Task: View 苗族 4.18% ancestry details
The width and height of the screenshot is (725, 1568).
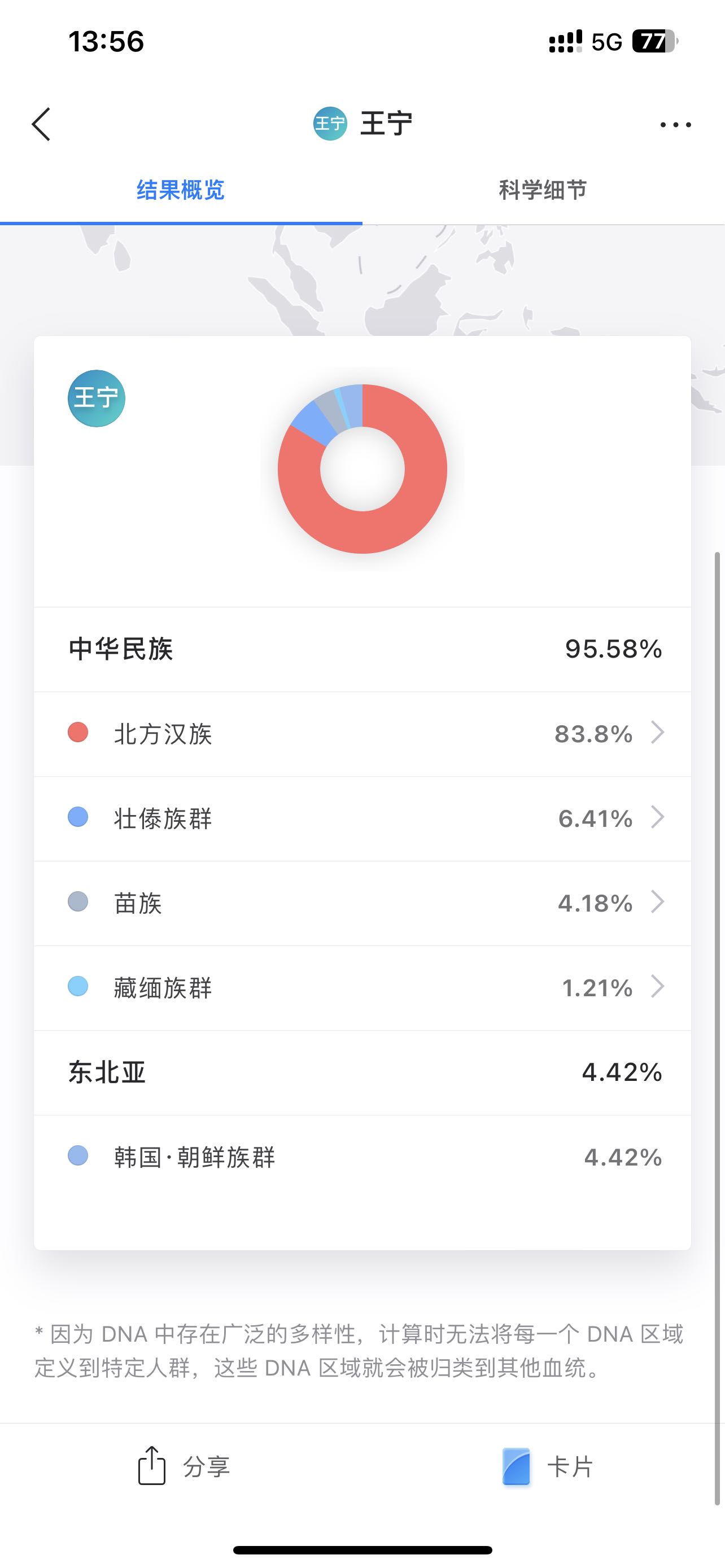Action: click(x=362, y=903)
